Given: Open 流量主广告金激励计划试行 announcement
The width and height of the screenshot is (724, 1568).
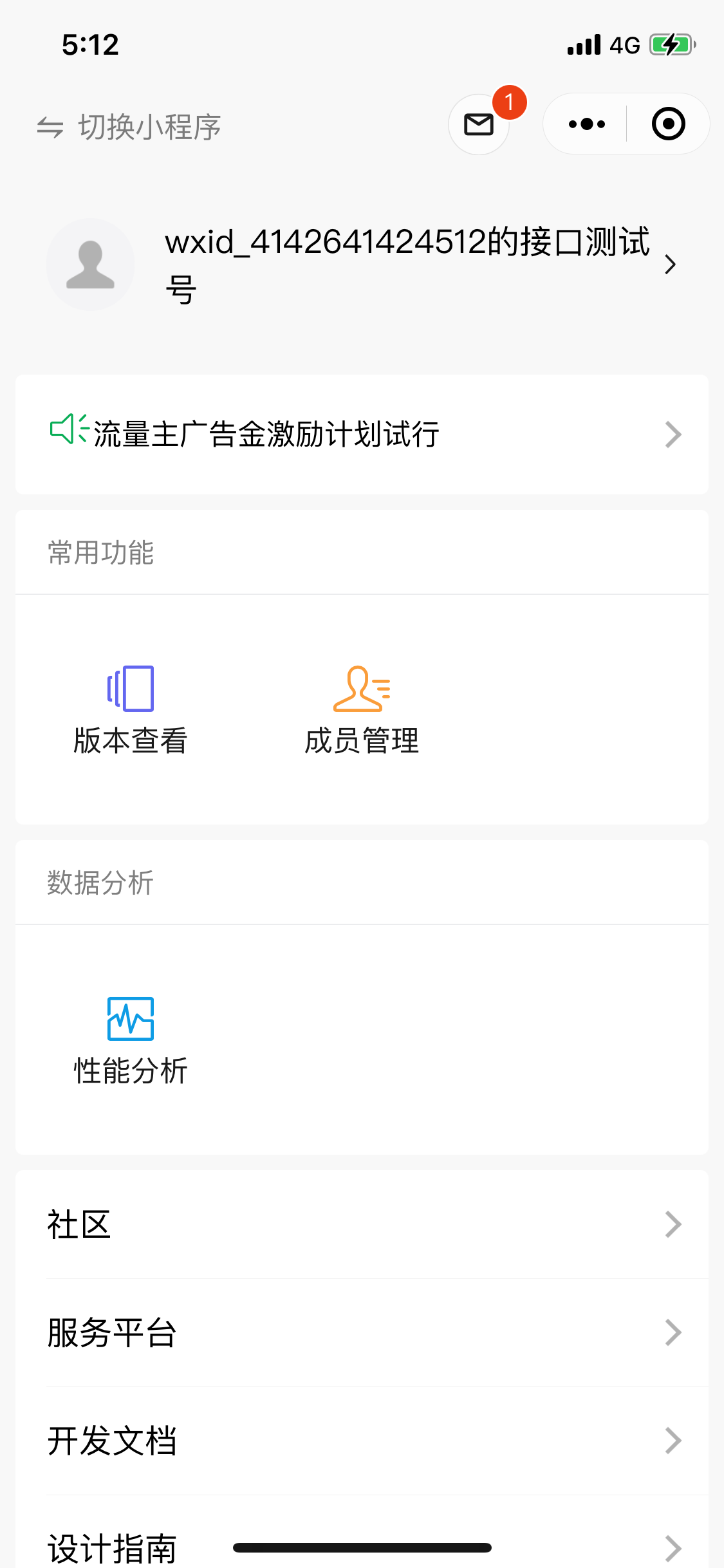Looking at the screenshot, I should [362, 434].
